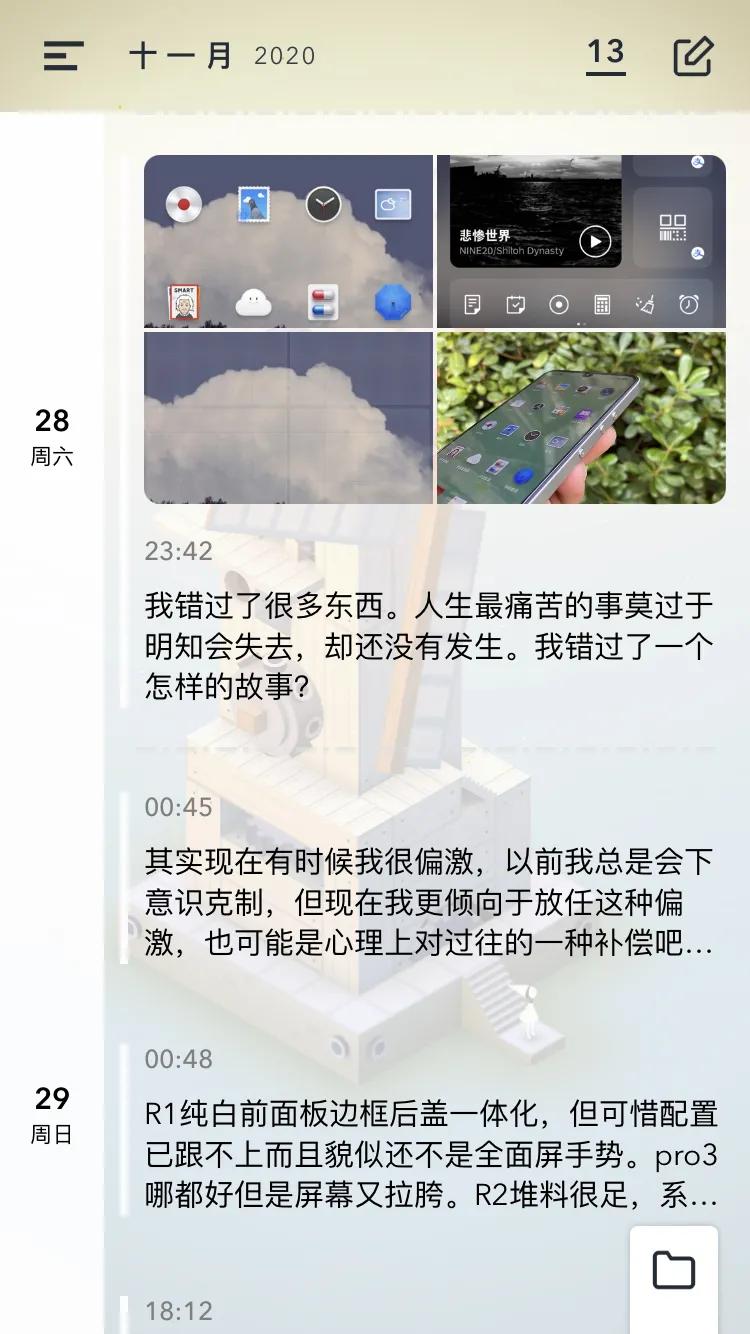The height and width of the screenshot is (1334, 750).
Task: Open the sidebar navigation menu
Action: point(60,55)
